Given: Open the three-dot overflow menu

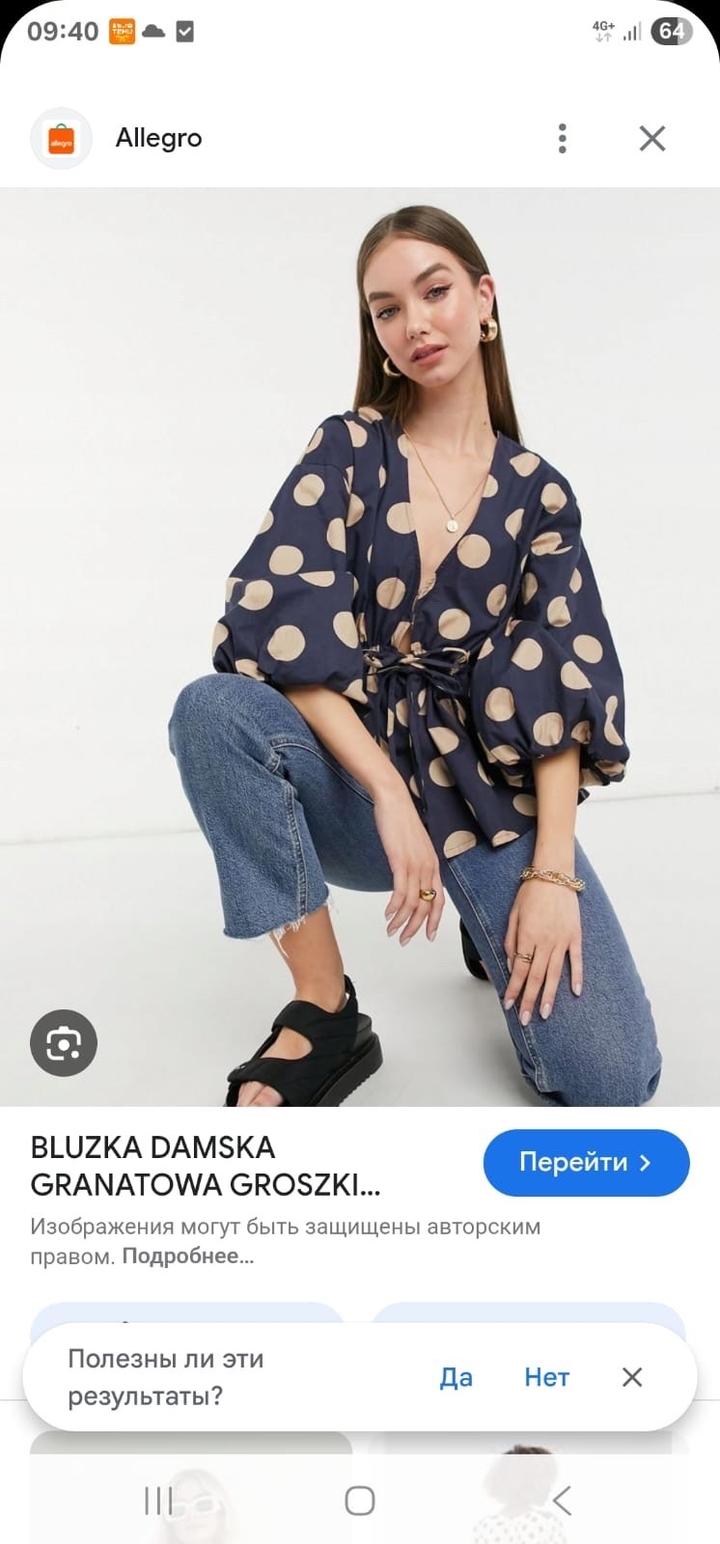Looking at the screenshot, I should [x=562, y=138].
